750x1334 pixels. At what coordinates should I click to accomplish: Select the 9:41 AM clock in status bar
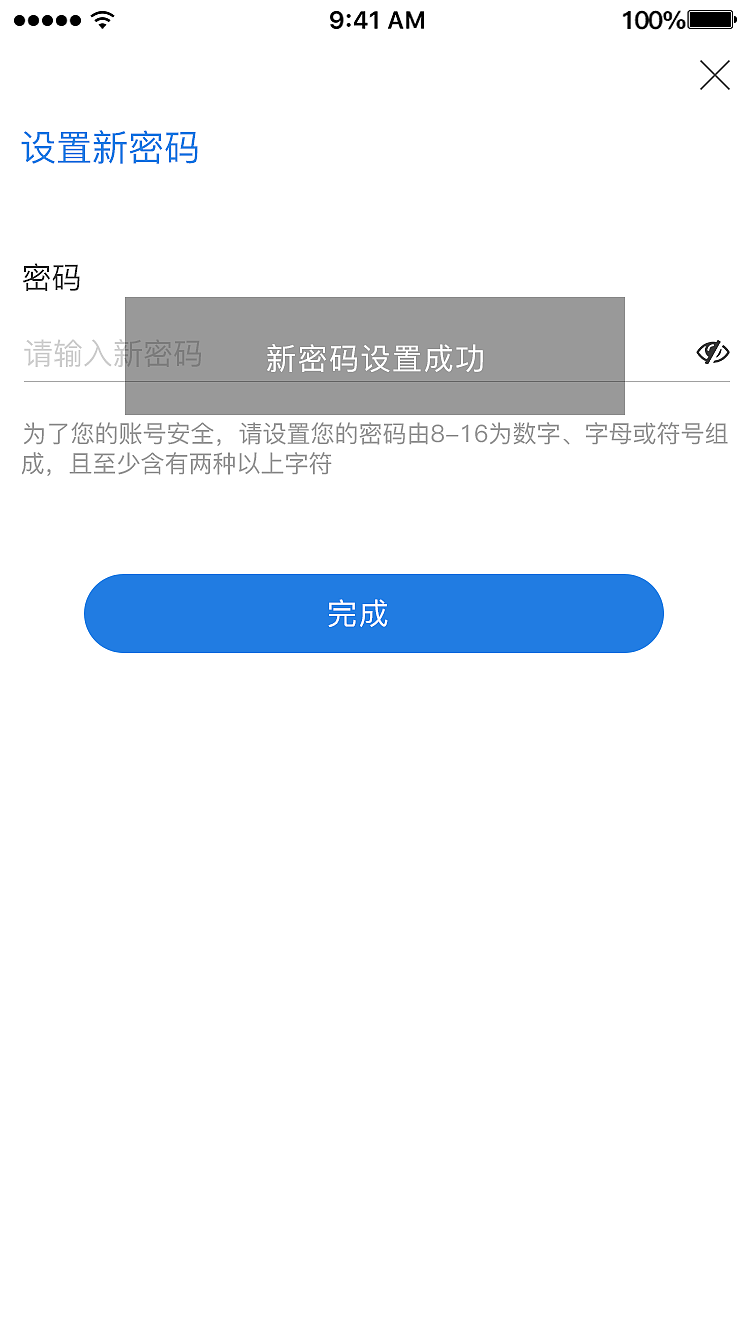pos(375,20)
